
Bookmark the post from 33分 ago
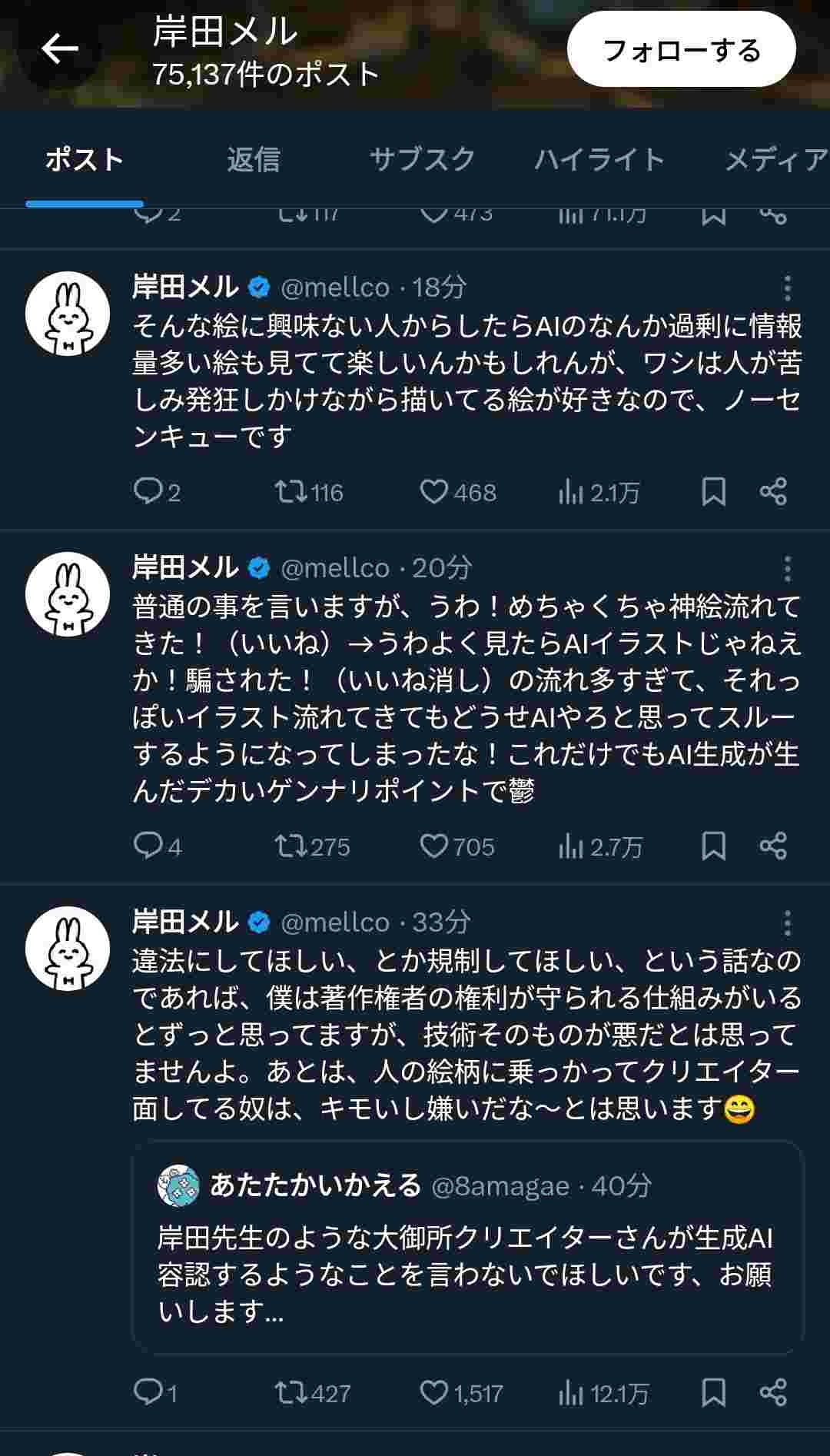[713, 1393]
